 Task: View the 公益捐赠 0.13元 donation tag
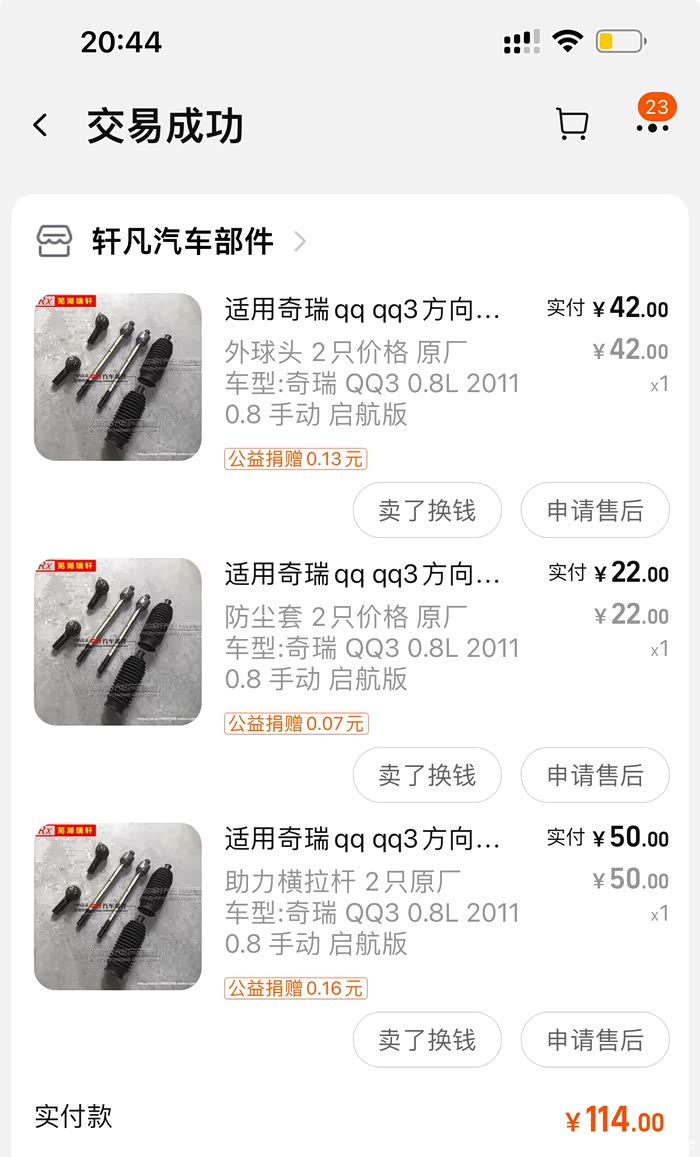(x=296, y=459)
